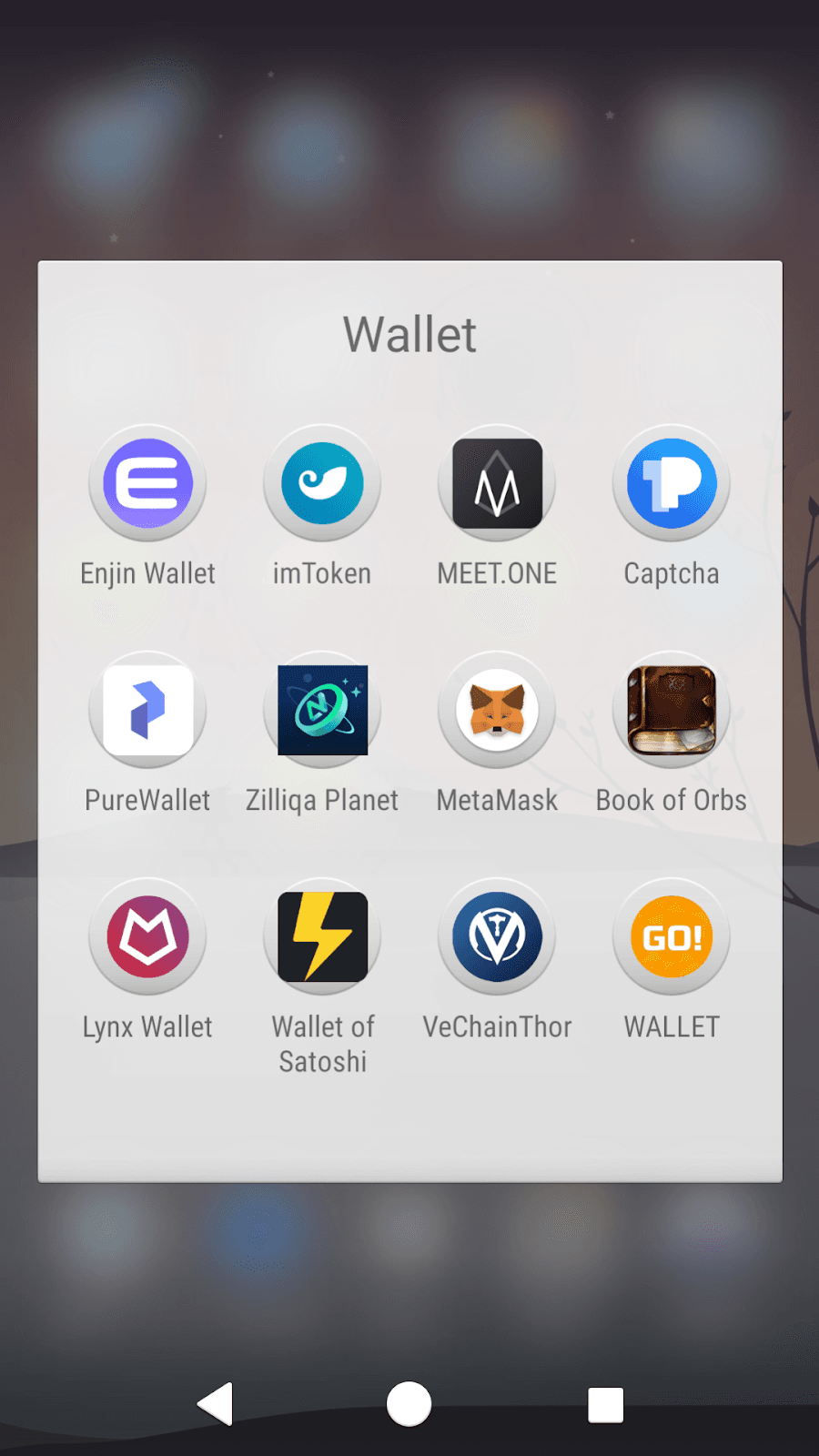Launch Zilliqa Planet app

point(322,711)
